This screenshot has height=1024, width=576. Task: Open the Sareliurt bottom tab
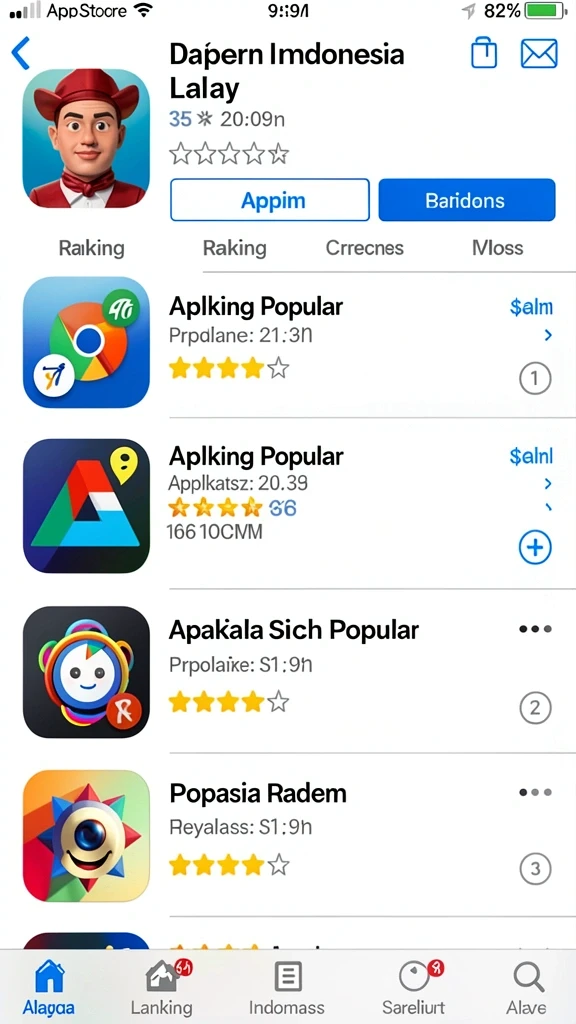pyautogui.click(x=413, y=988)
